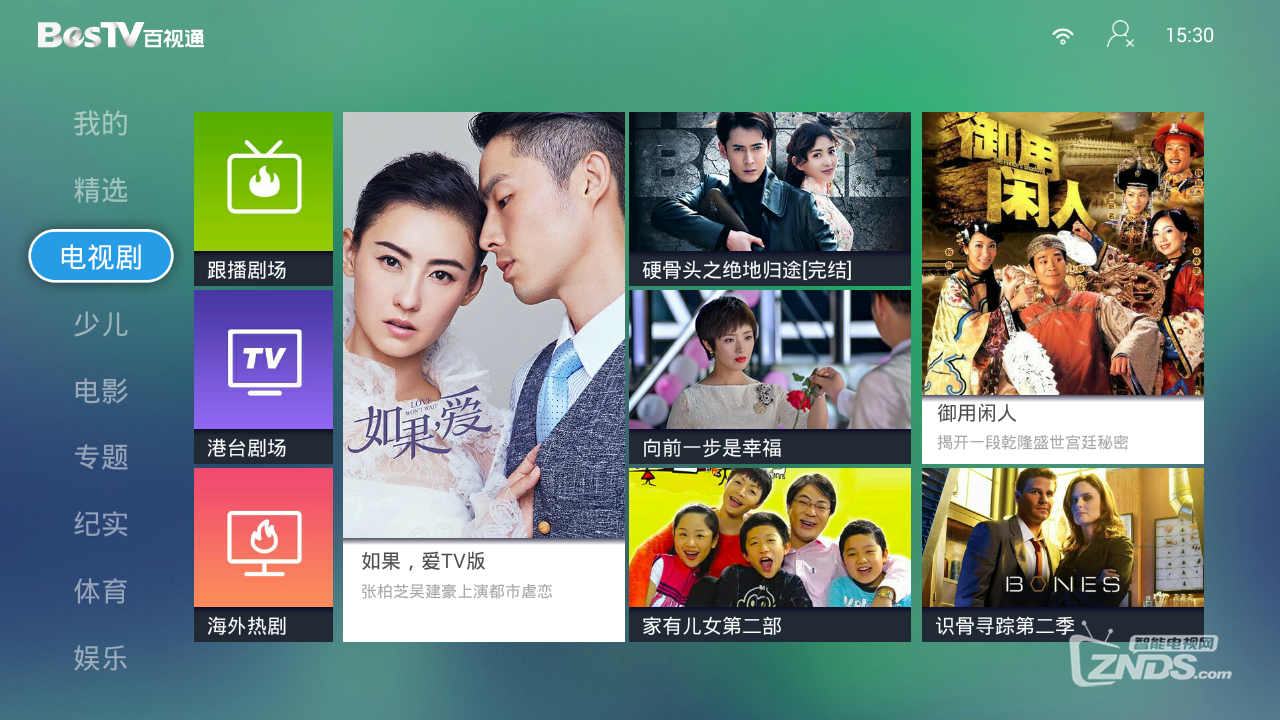Open the 体育 tab
1280x720 pixels.
click(x=101, y=591)
